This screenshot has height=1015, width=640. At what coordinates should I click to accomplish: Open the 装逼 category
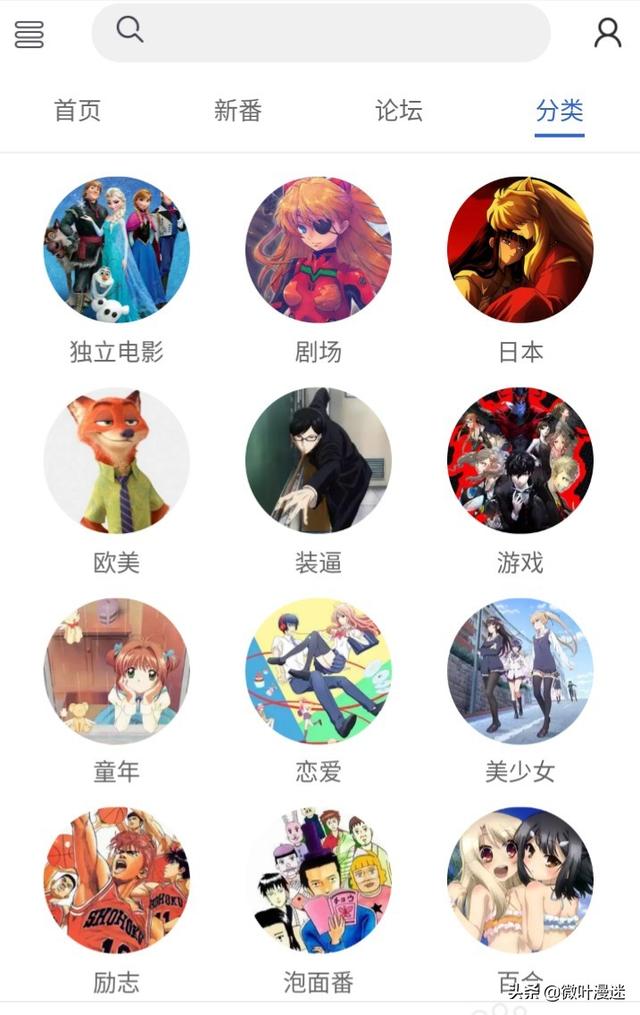tap(318, 461)
